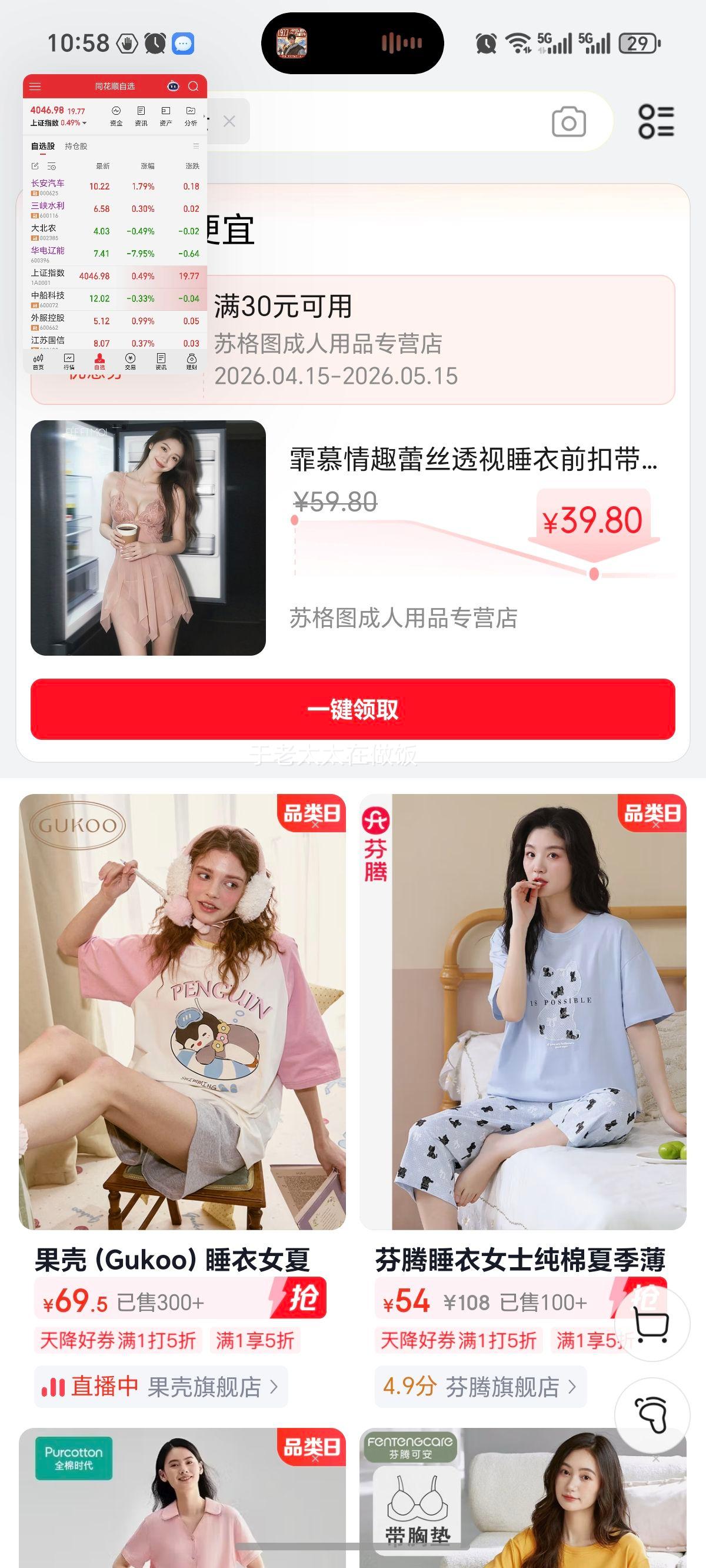Open 理财 wealth management from bottom nav
This screenshot has height=1568, width=706.
click(x=192, y=362)
